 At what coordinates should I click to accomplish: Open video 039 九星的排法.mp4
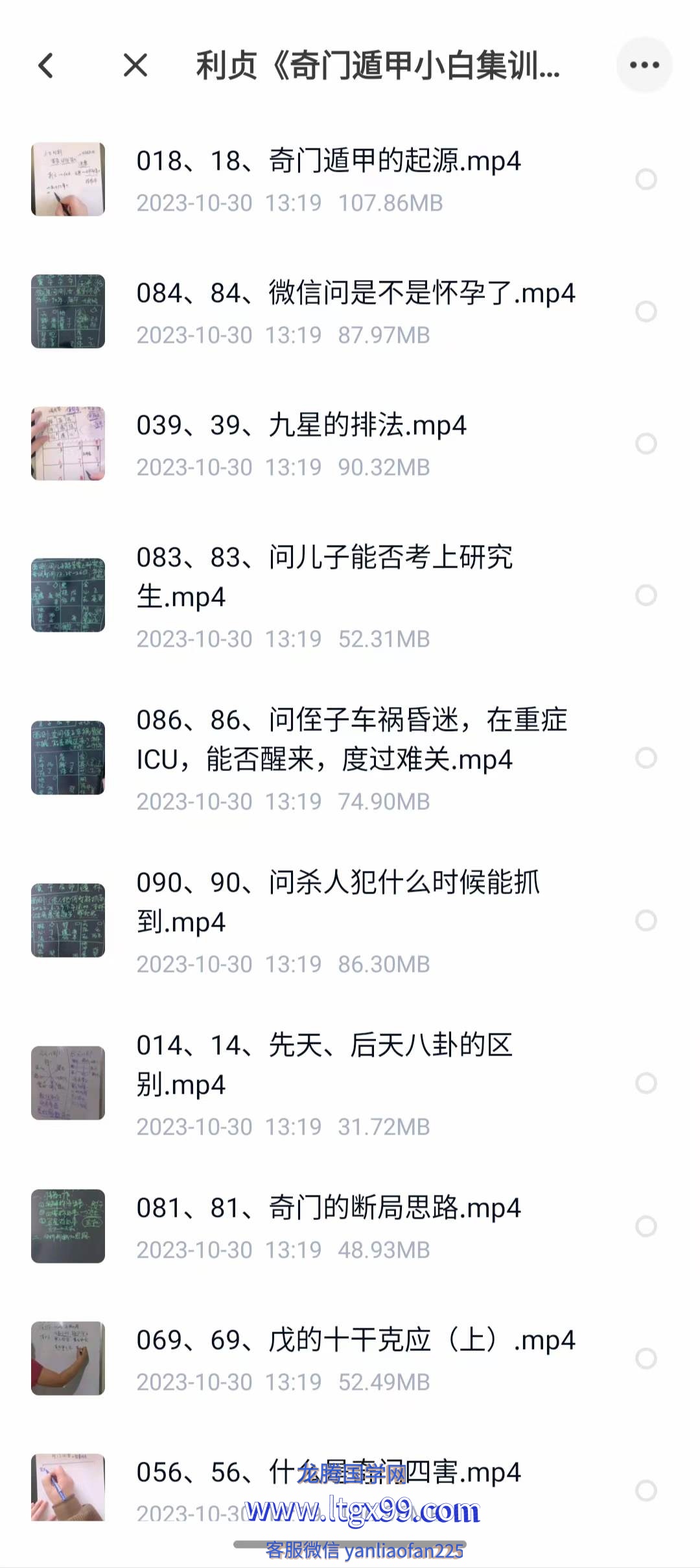301,426
